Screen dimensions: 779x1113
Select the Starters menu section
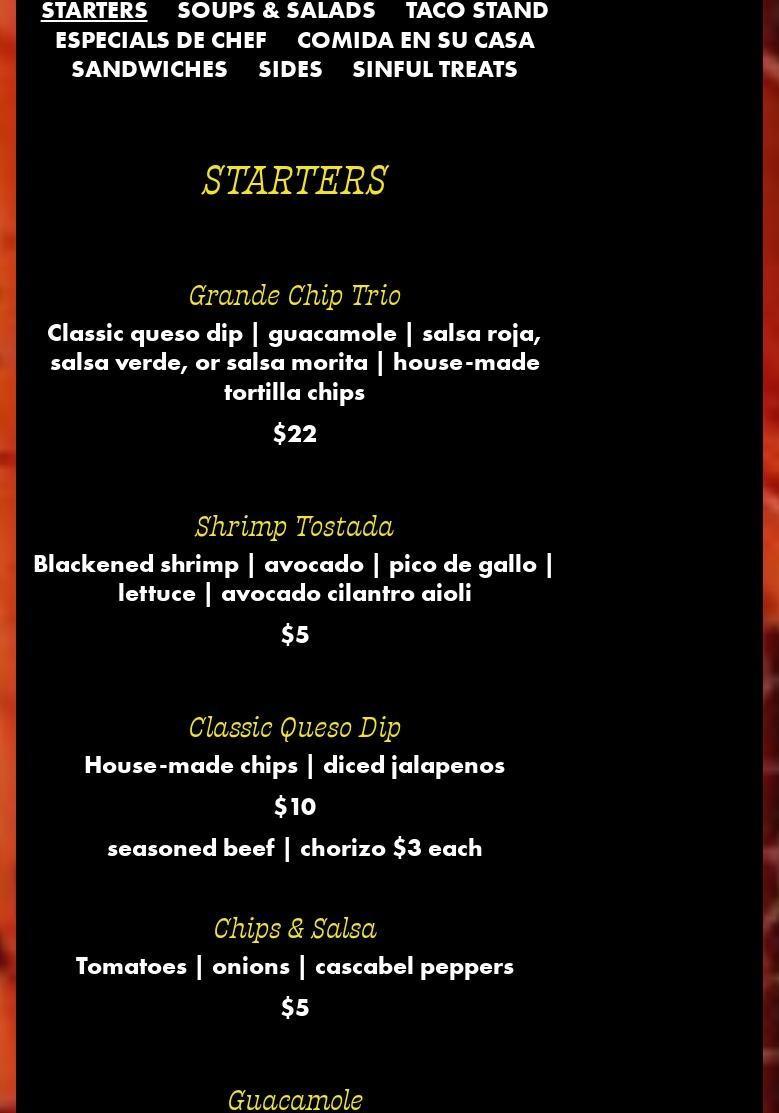(x=94, y=11)
